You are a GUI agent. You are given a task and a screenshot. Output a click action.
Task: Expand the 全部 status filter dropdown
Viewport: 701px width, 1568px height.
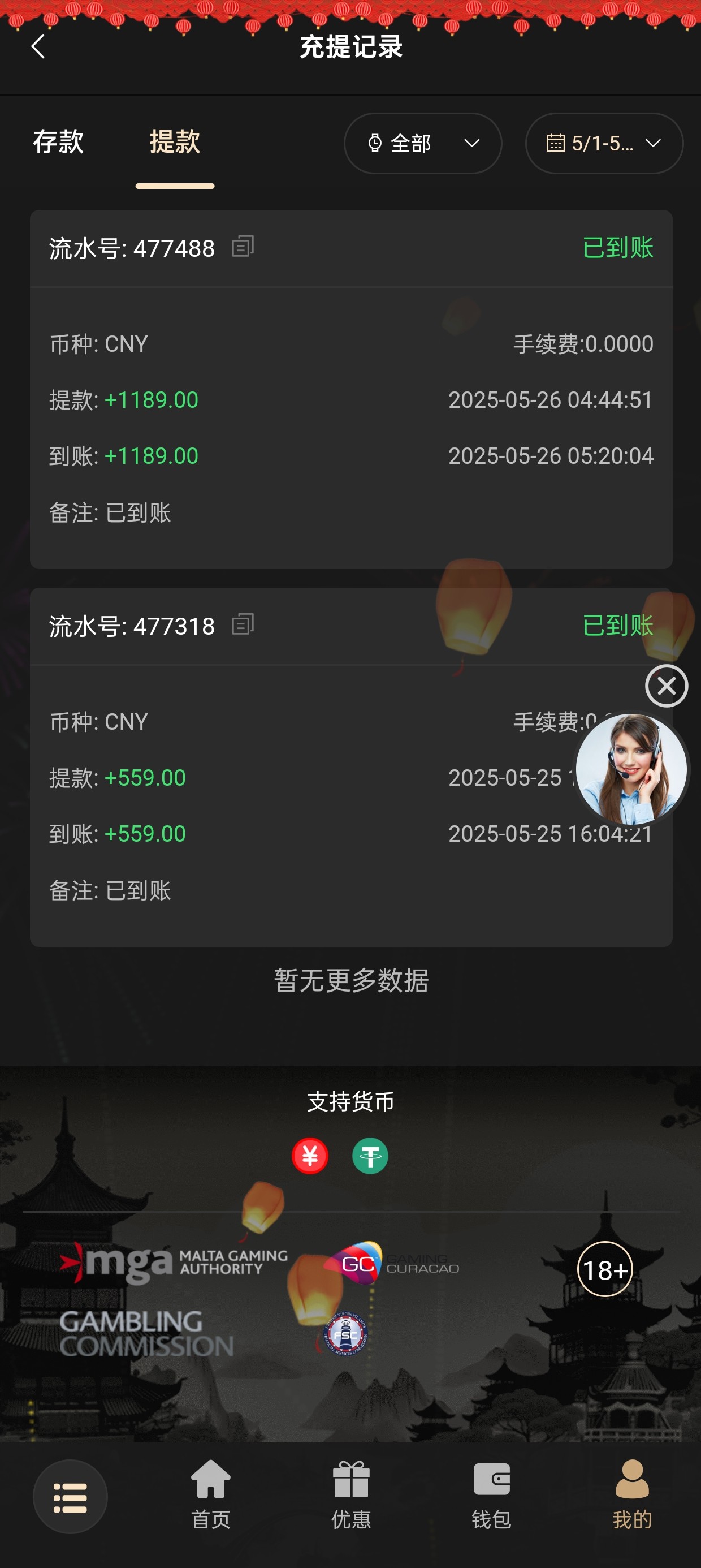[422, 144]
